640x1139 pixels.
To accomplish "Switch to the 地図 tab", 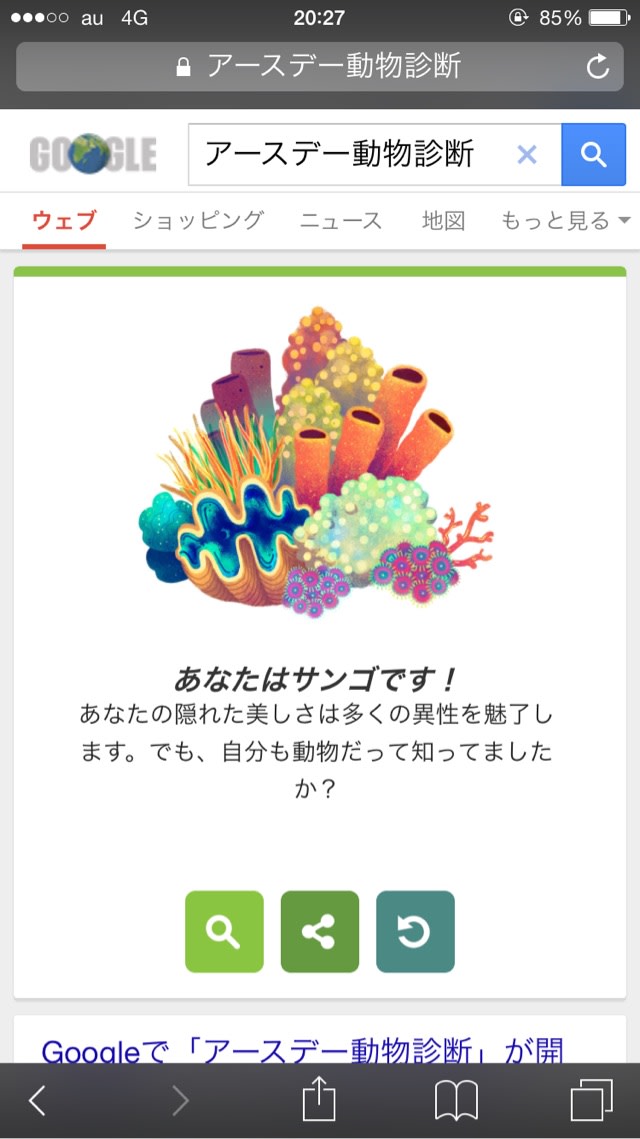I will click(443, 220).
